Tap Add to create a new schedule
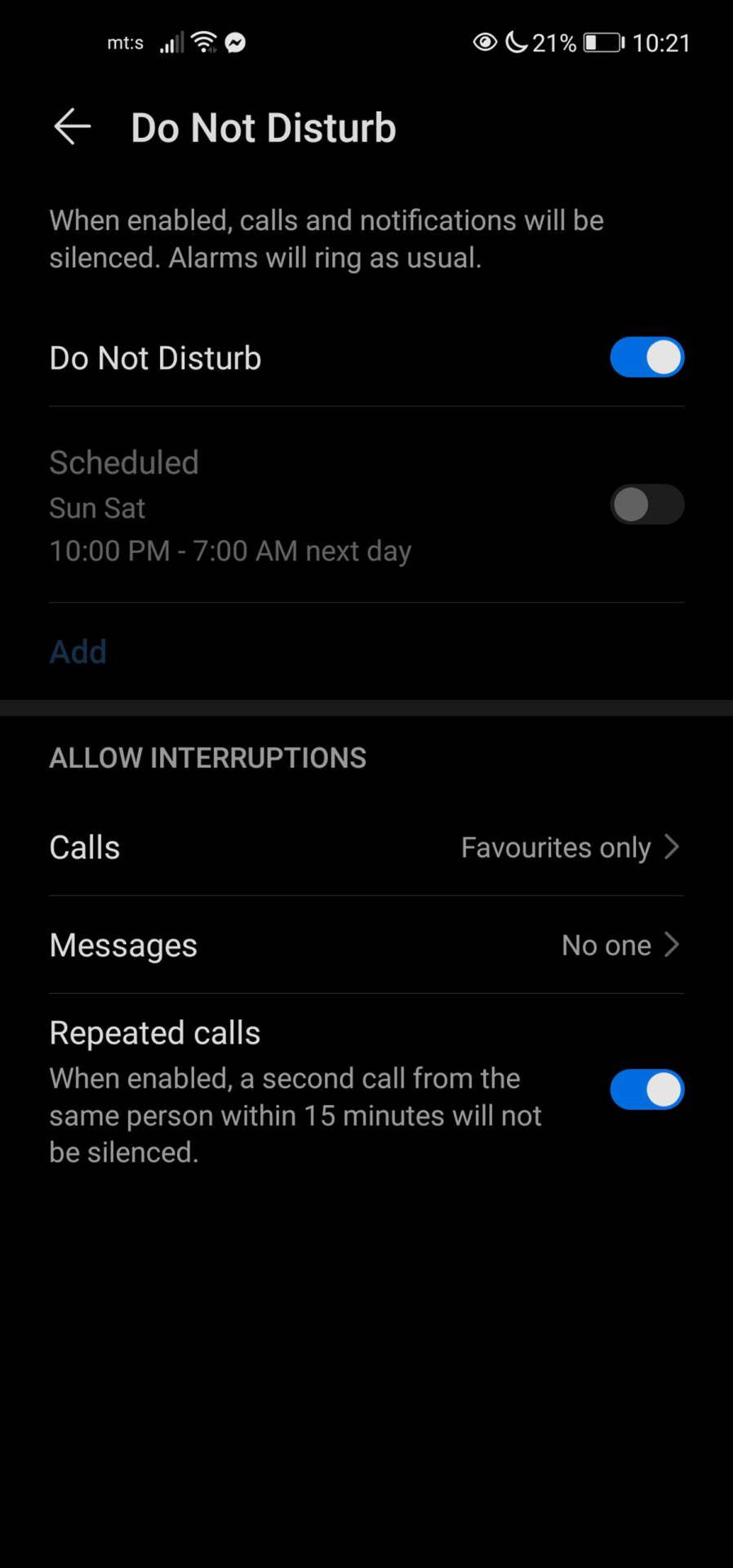The width and height of the screenshot is (733, 1568). 78,651
